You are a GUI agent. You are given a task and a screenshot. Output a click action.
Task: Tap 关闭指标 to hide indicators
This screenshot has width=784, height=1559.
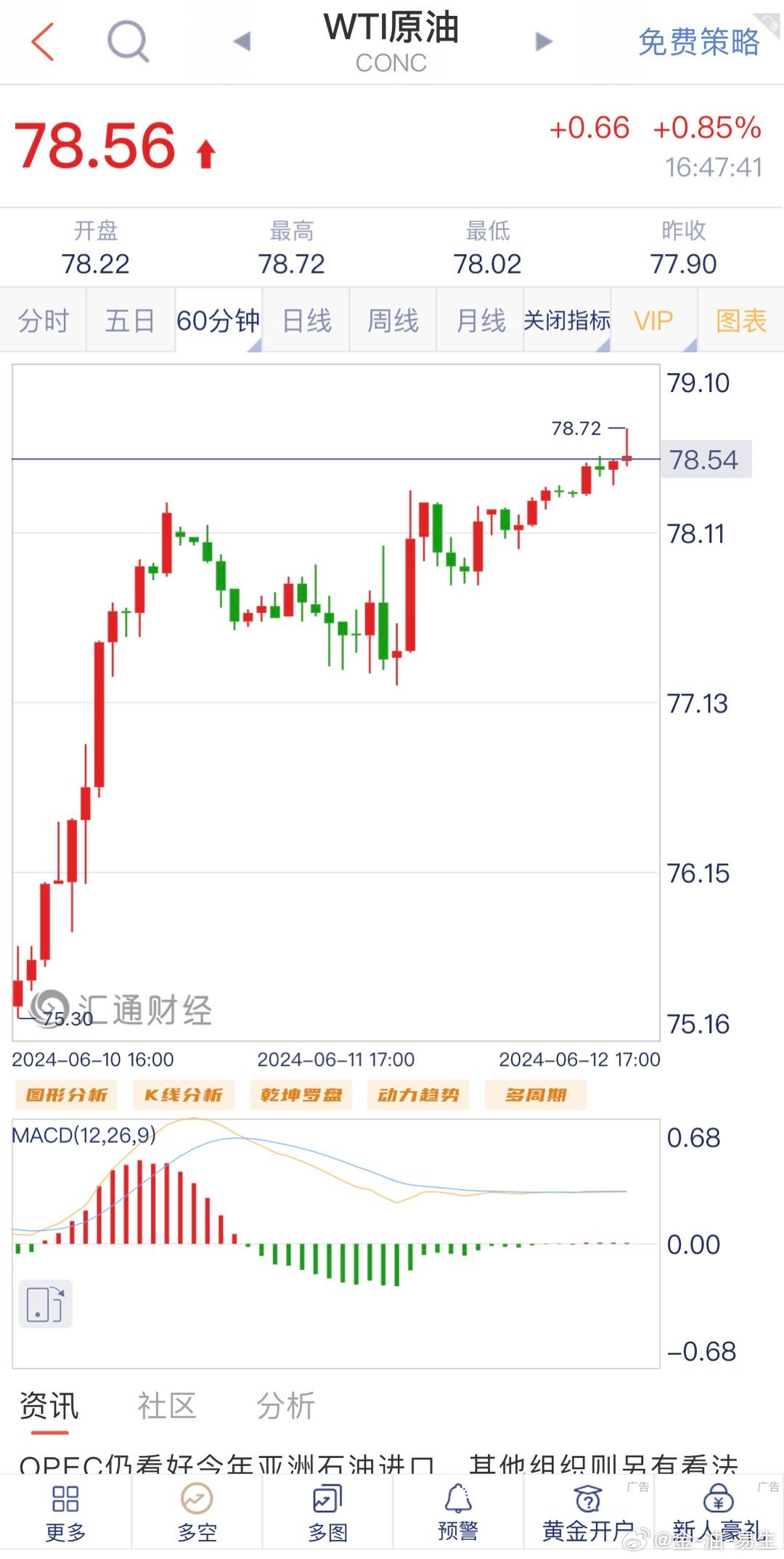pyautogui.click(x=567, y=320)
